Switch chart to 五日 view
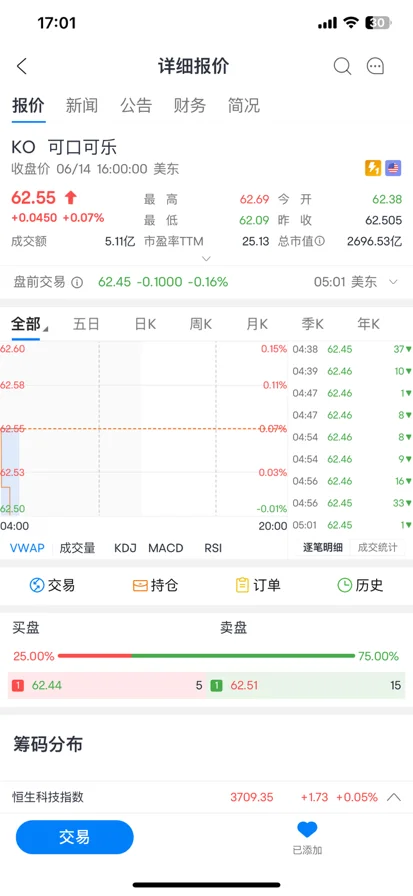413x896 pixels. click(x=86, y=325)
